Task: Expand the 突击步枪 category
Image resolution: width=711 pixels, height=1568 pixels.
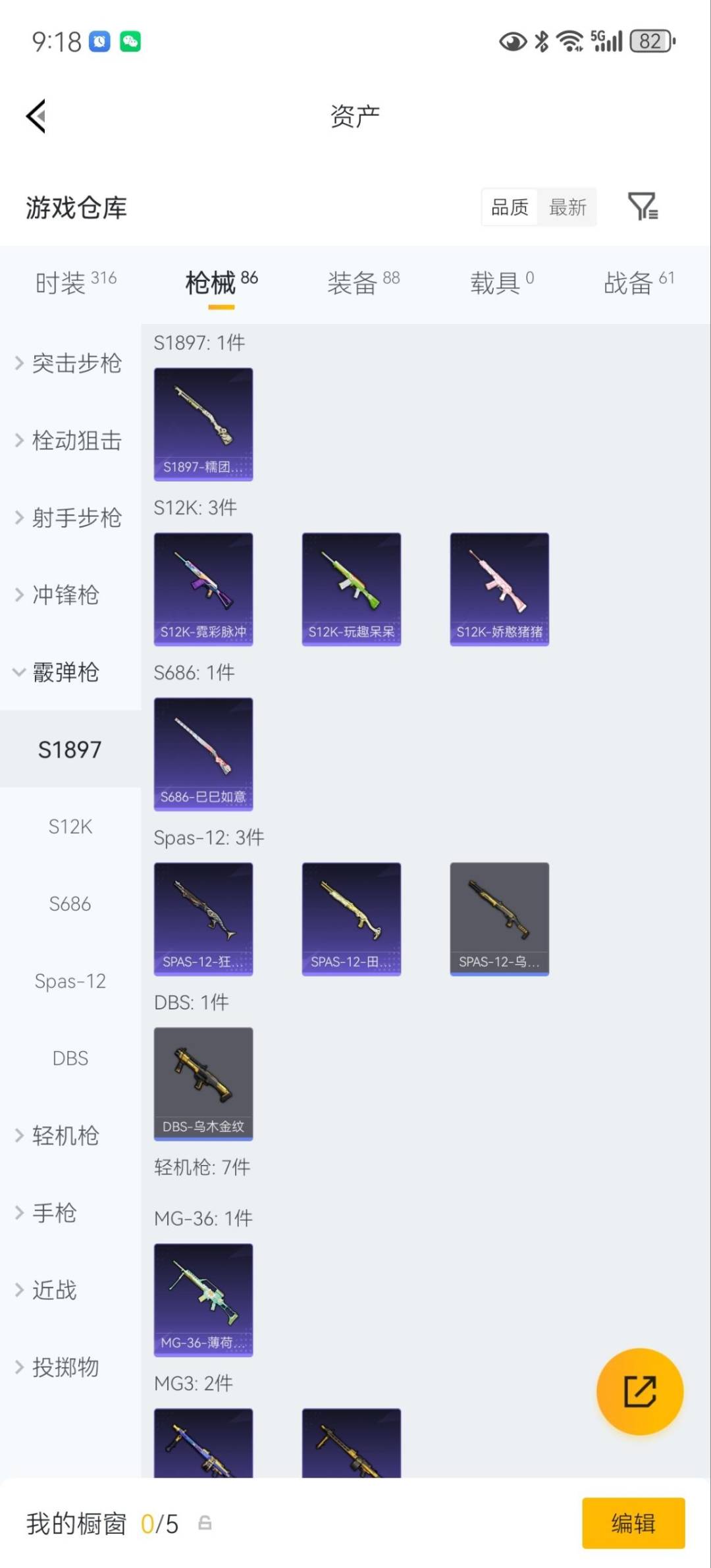Action: [76, 363]
